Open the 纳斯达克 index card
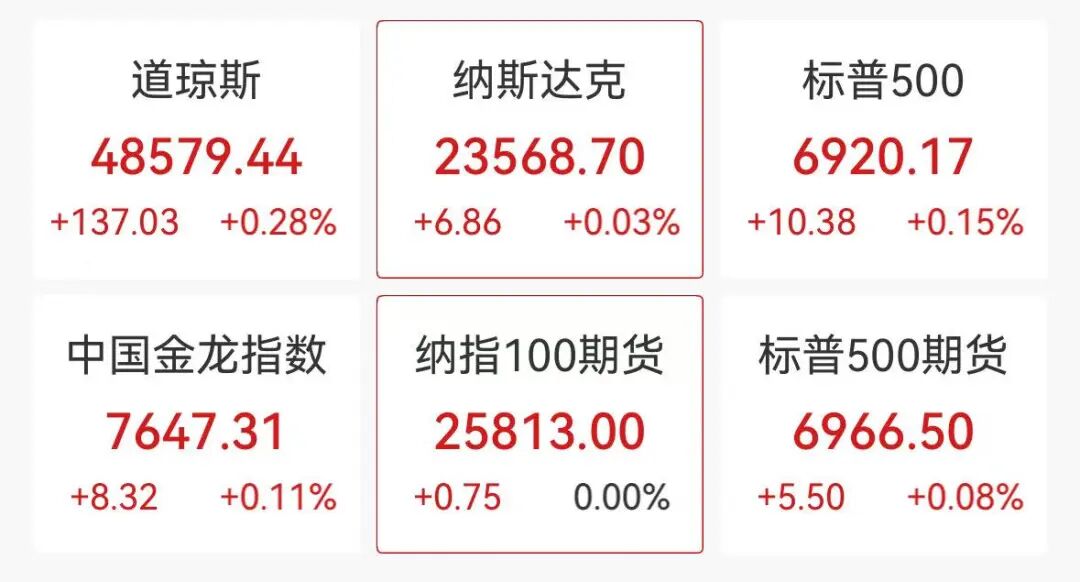 tap(540, 150)
